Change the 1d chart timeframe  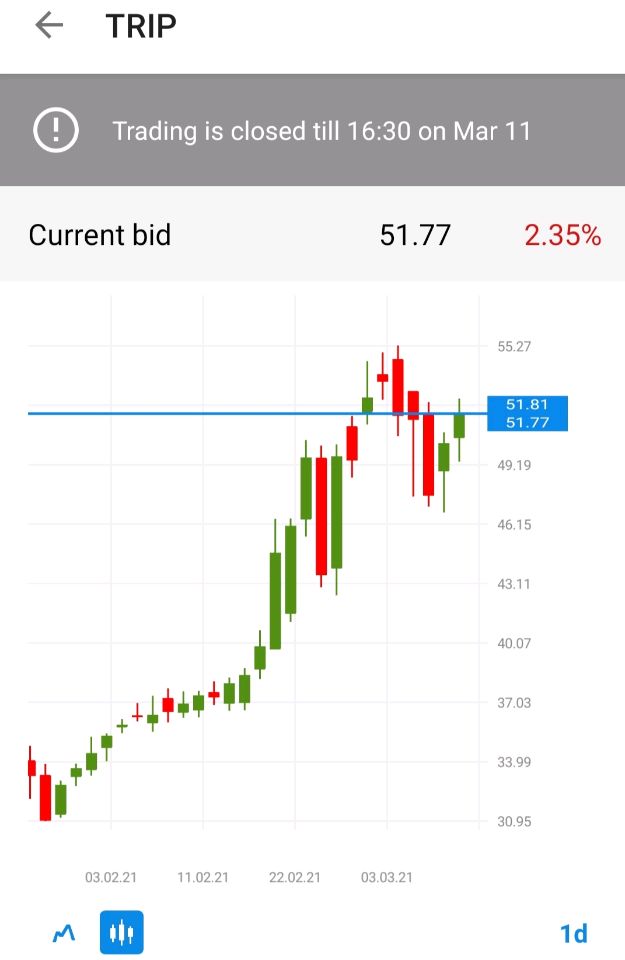tap(573, 934)
